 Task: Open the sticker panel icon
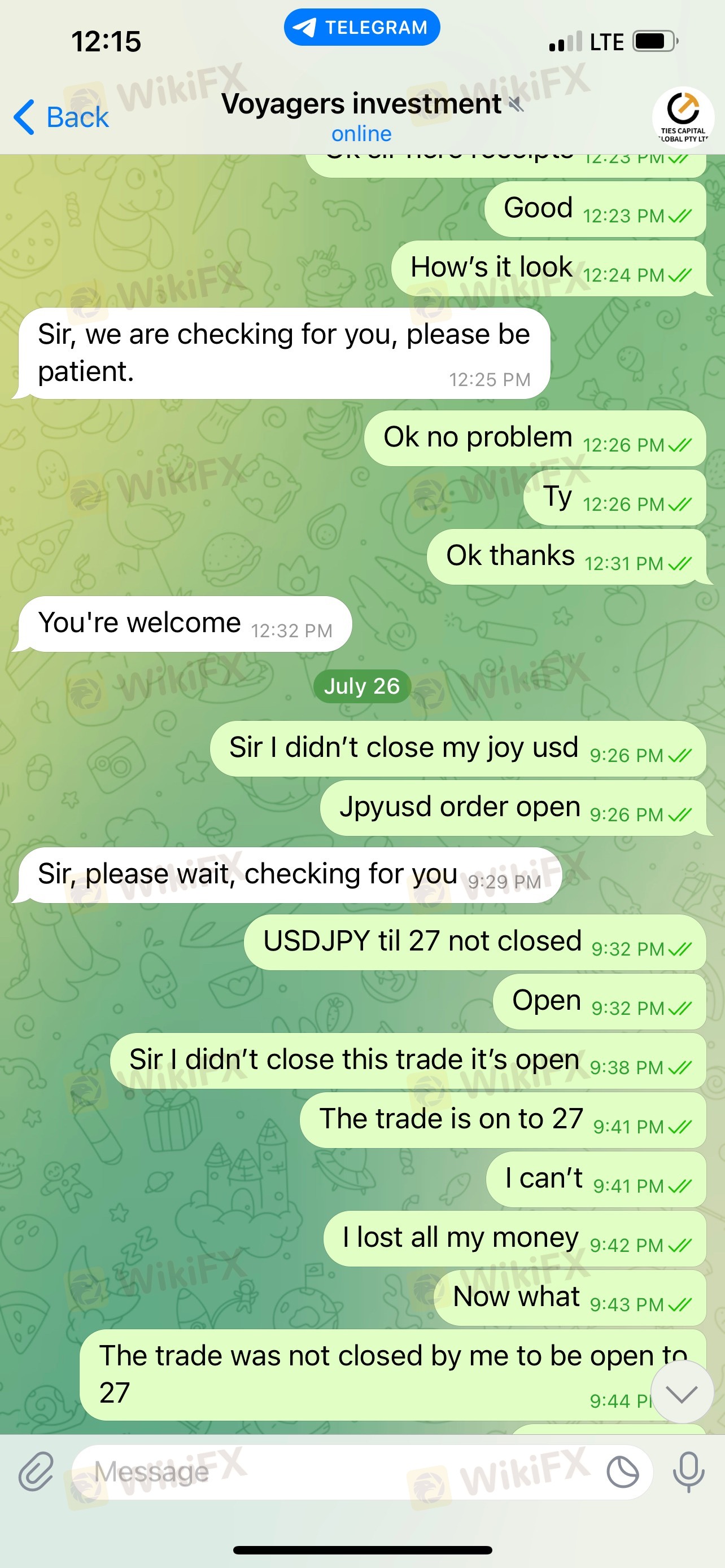pos(623,1473)
